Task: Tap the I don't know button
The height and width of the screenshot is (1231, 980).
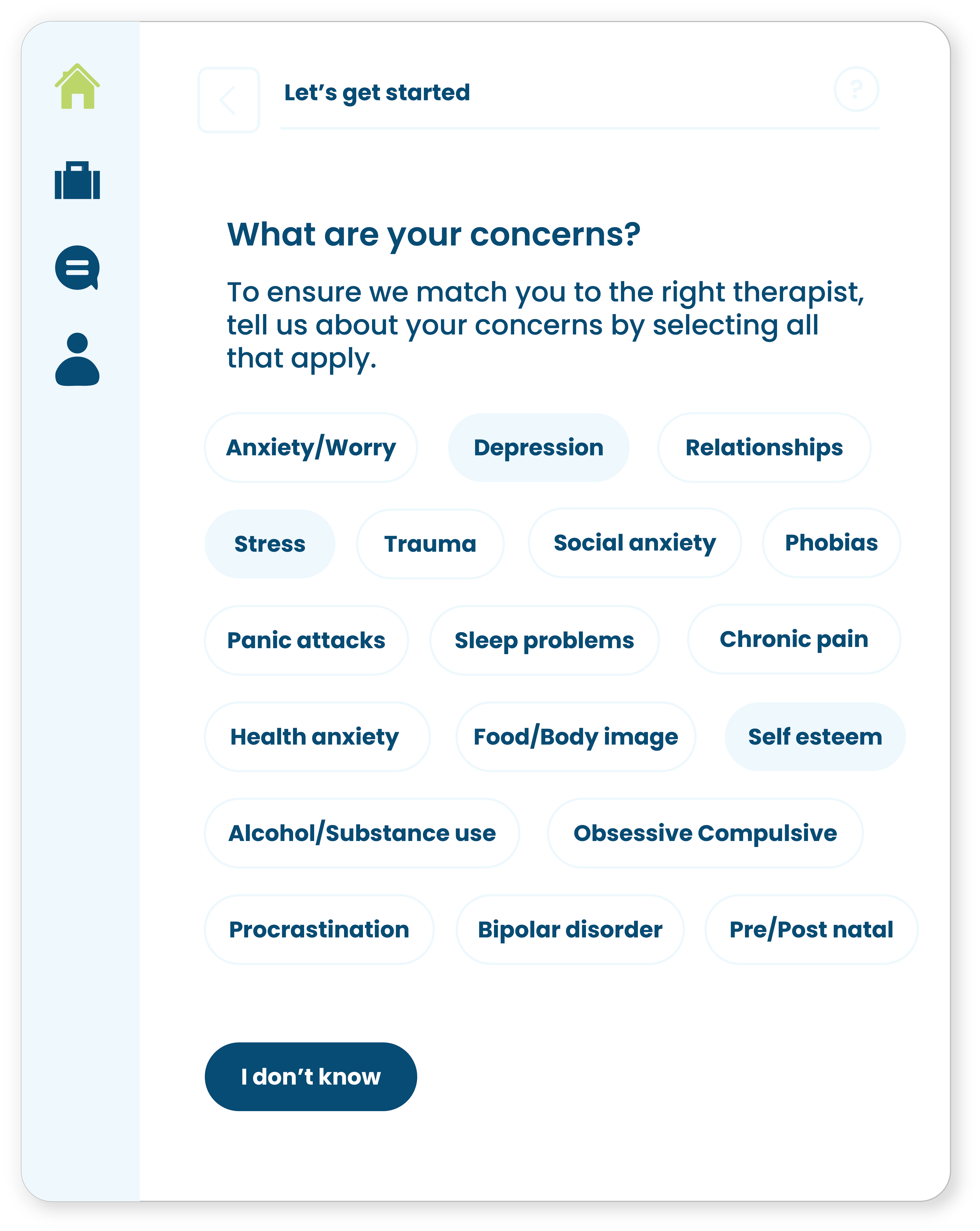Action: (x=311, y=1076)
